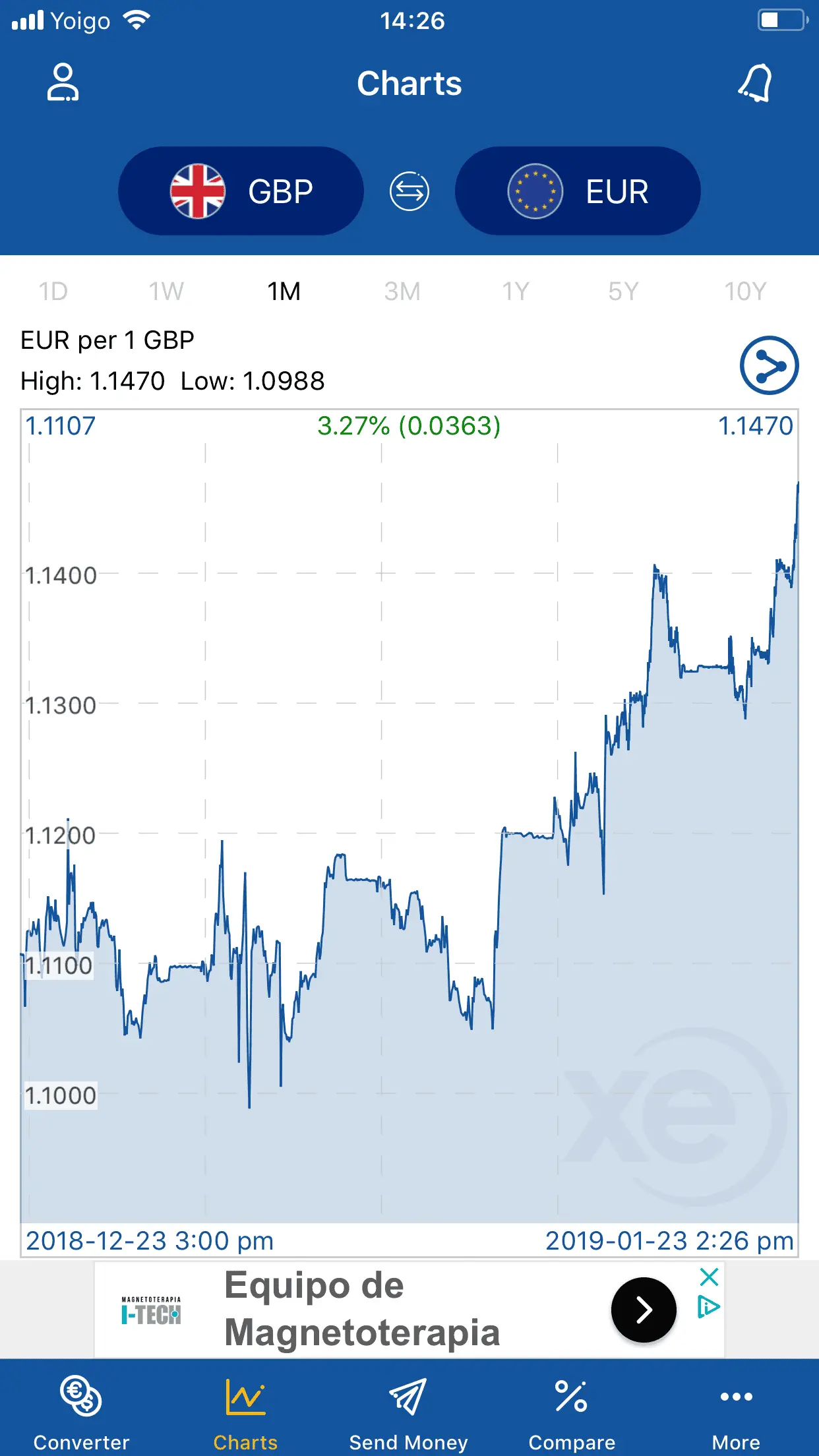Share this GBP to EUR chart
The height and width of the screenshot is (1456, 819).
[x=769, y=365]
